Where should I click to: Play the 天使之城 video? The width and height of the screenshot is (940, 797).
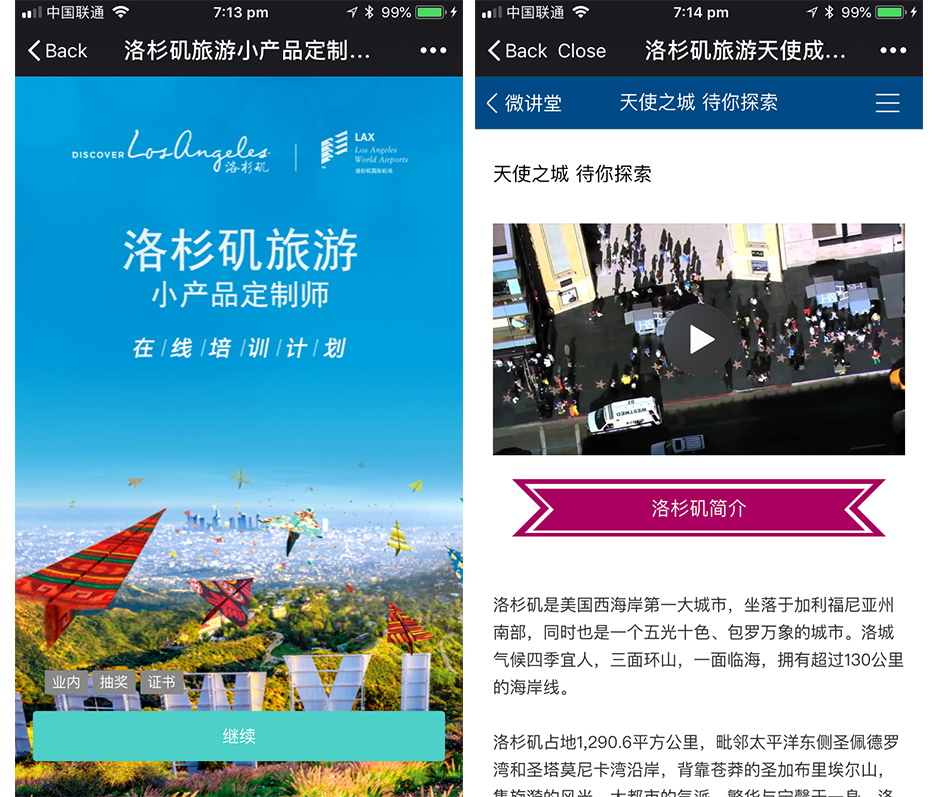coord(702,340)
